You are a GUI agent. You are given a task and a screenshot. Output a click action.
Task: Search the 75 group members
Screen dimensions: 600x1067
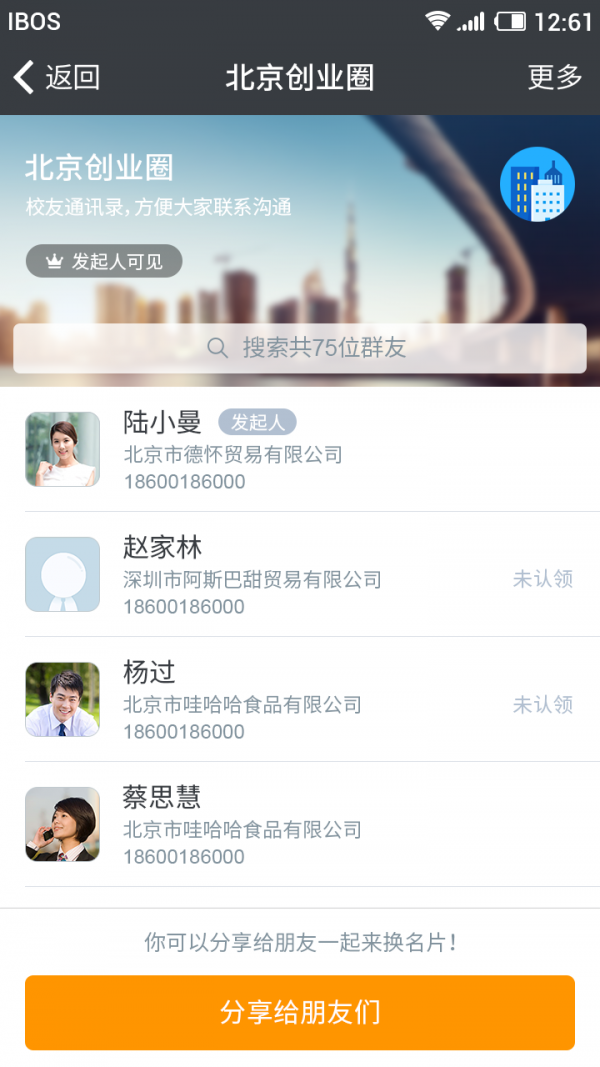pyautogui.click(x=300, y=348)
